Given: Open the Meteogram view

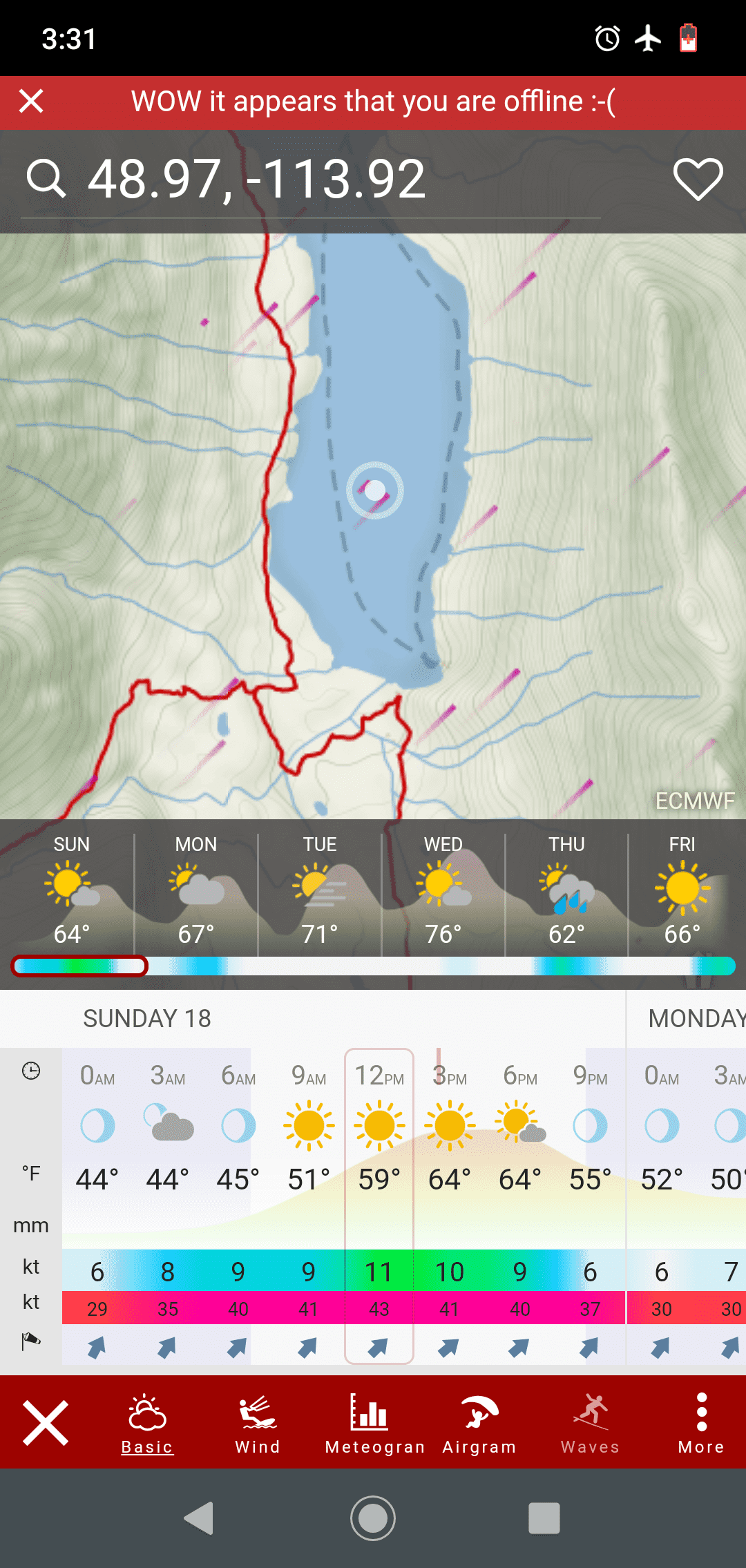Looking at the screenshot, I should [x=374, y=1423].
